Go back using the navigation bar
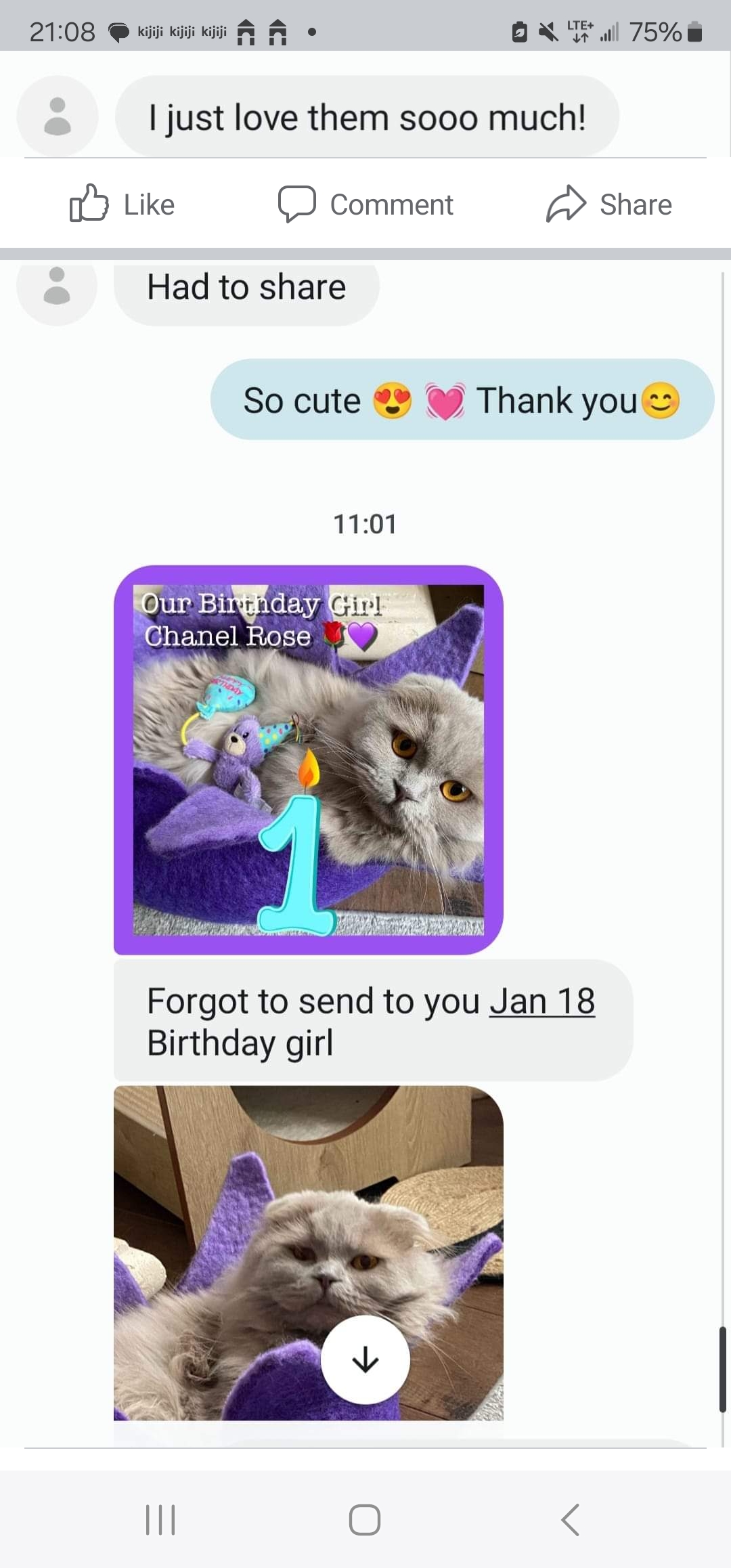This screenshot has height=1568, width=731. 571,1519
